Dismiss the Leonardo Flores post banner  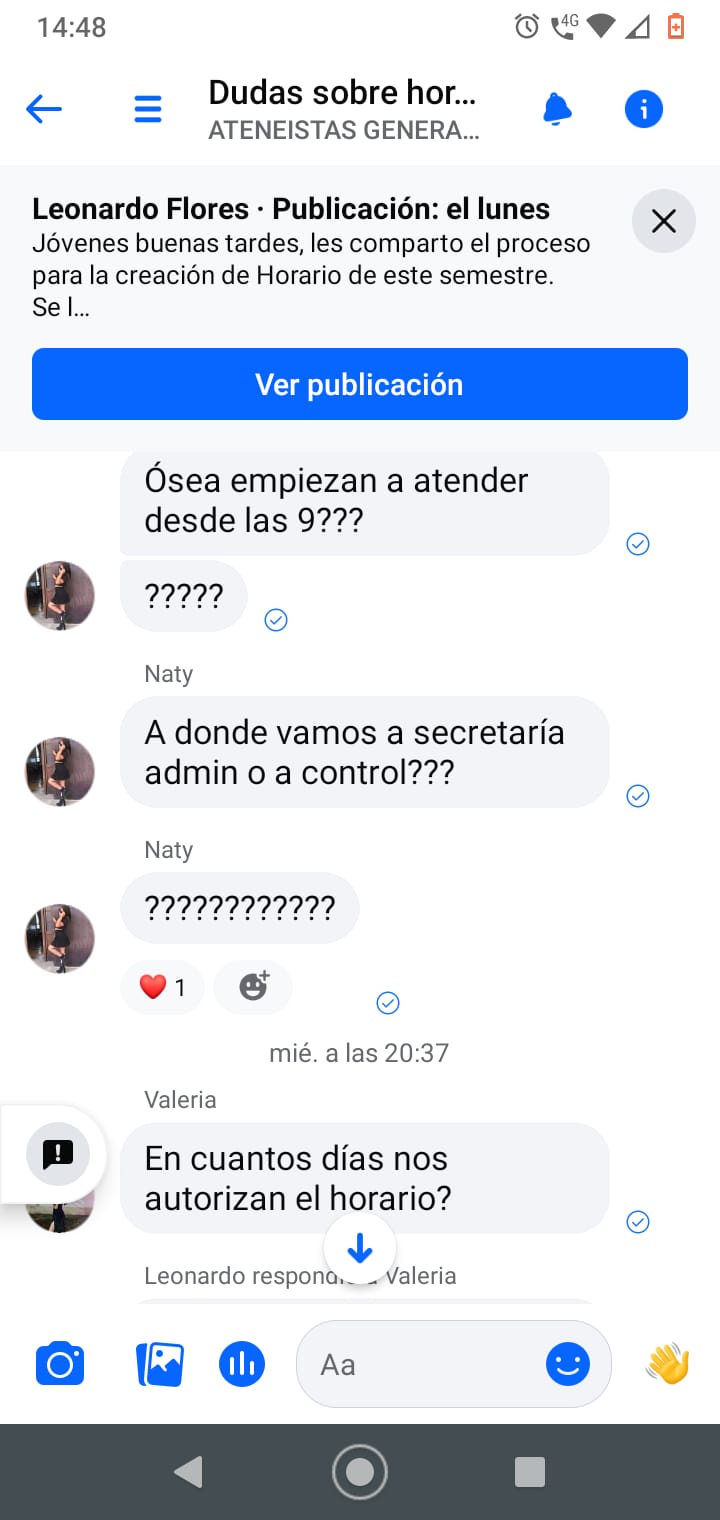pos(663,221)
